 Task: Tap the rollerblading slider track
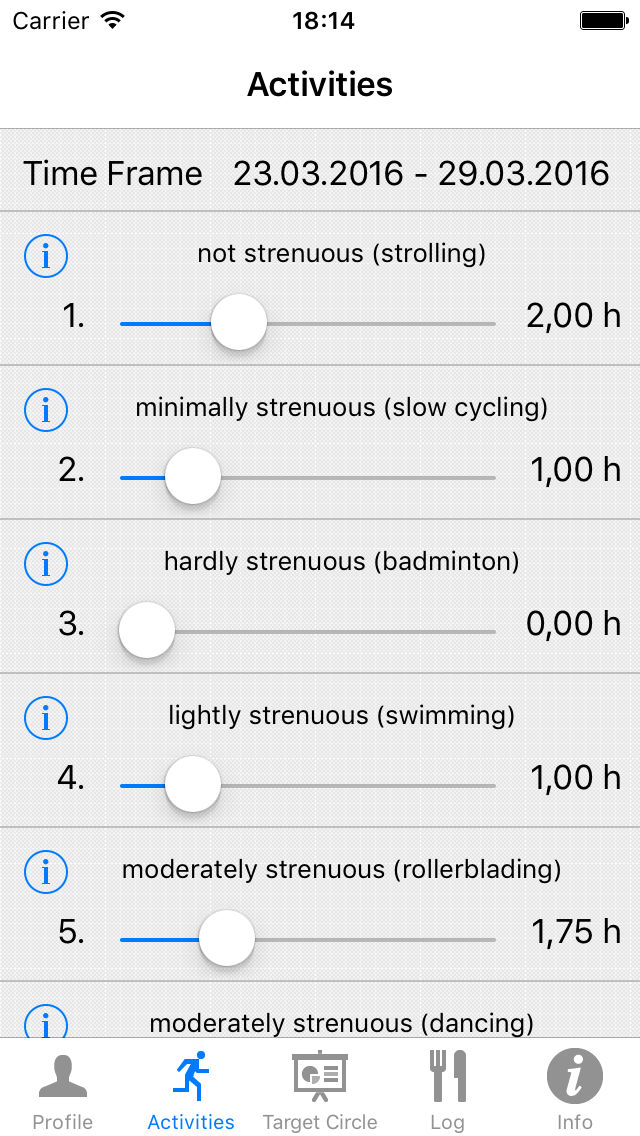pyautogui.click(x=307, y=939)
